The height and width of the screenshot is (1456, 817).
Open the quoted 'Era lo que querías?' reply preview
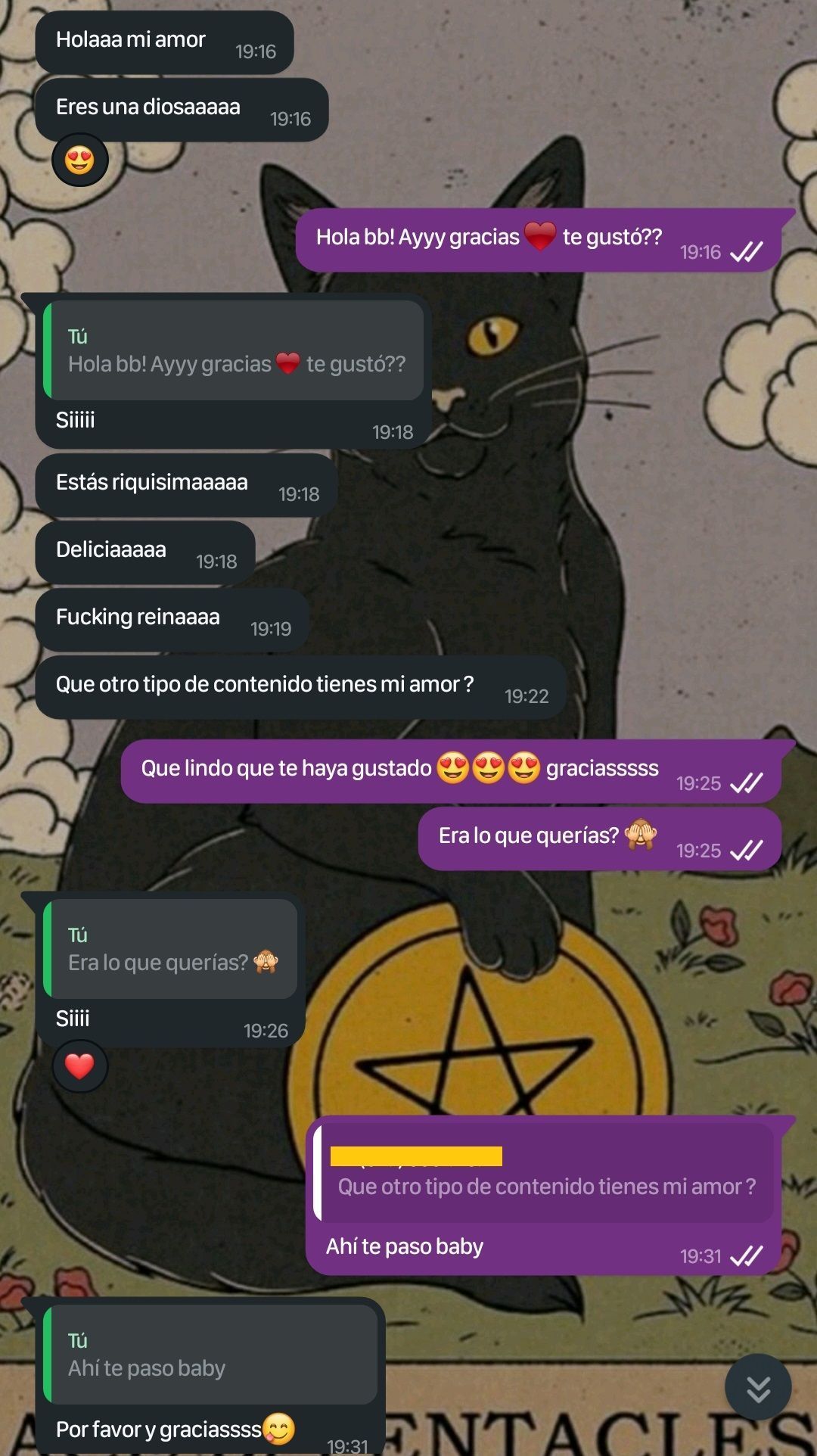point(172,950)
